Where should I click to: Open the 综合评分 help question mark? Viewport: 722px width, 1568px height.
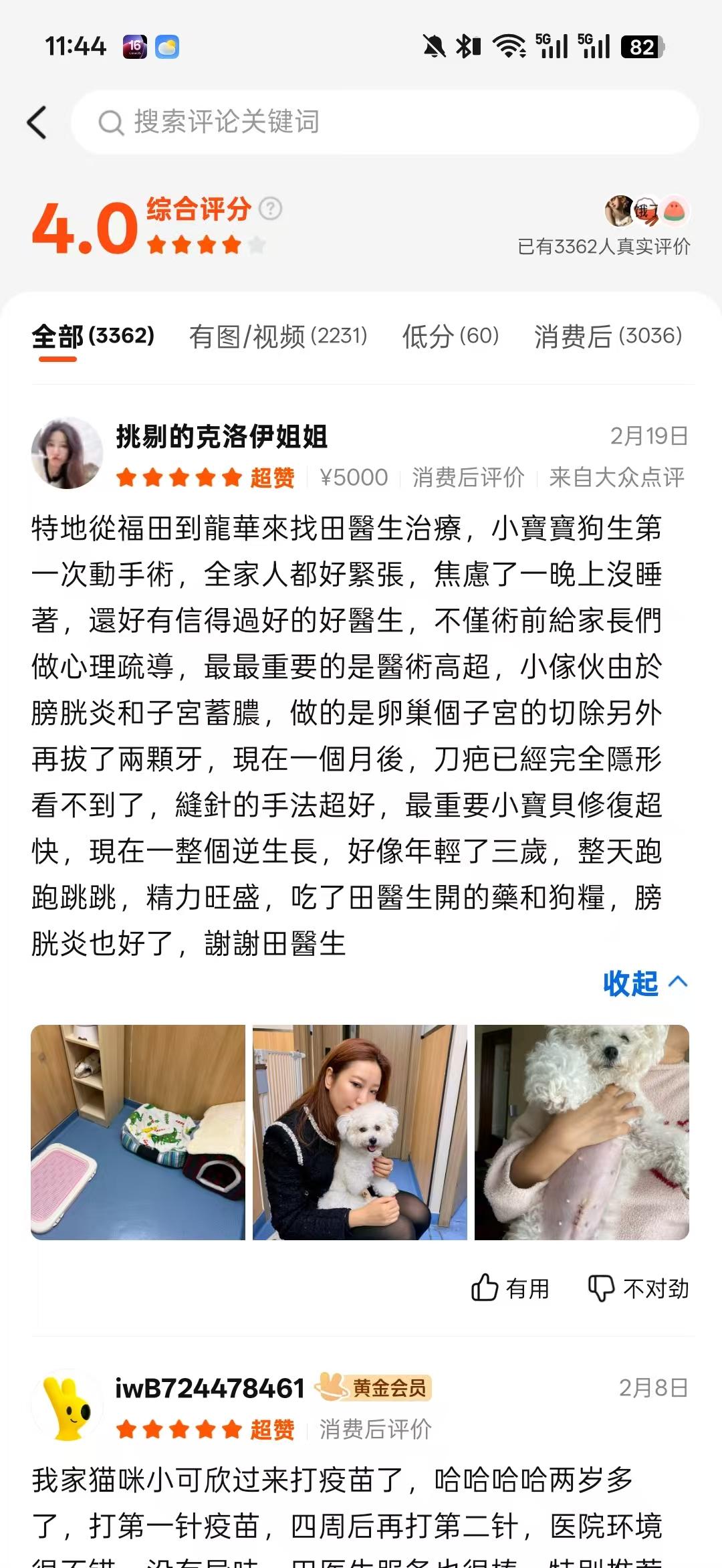tap(271, 209)
